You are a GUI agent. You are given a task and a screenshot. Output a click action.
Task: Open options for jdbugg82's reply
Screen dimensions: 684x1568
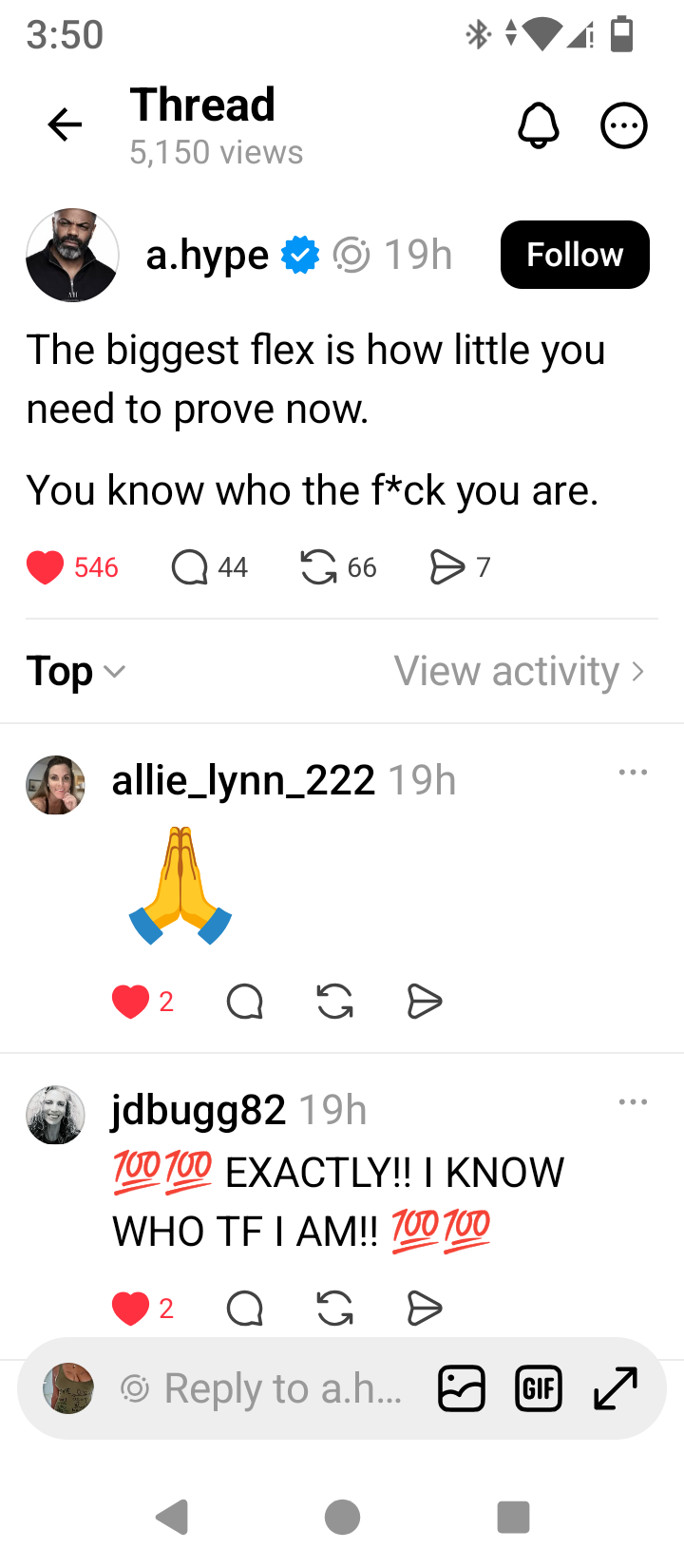[633, 1101]
